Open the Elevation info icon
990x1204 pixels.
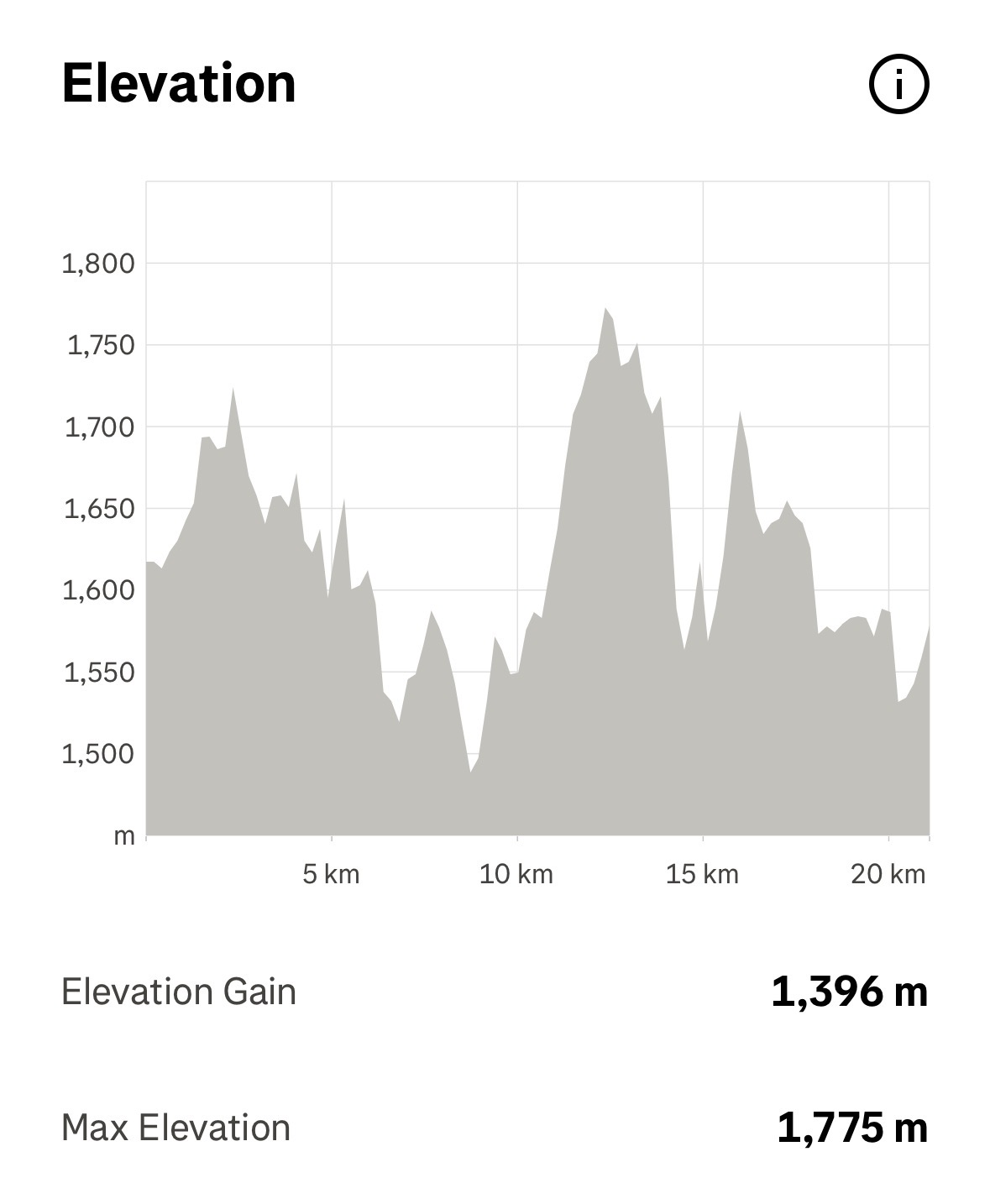point(898,84)
